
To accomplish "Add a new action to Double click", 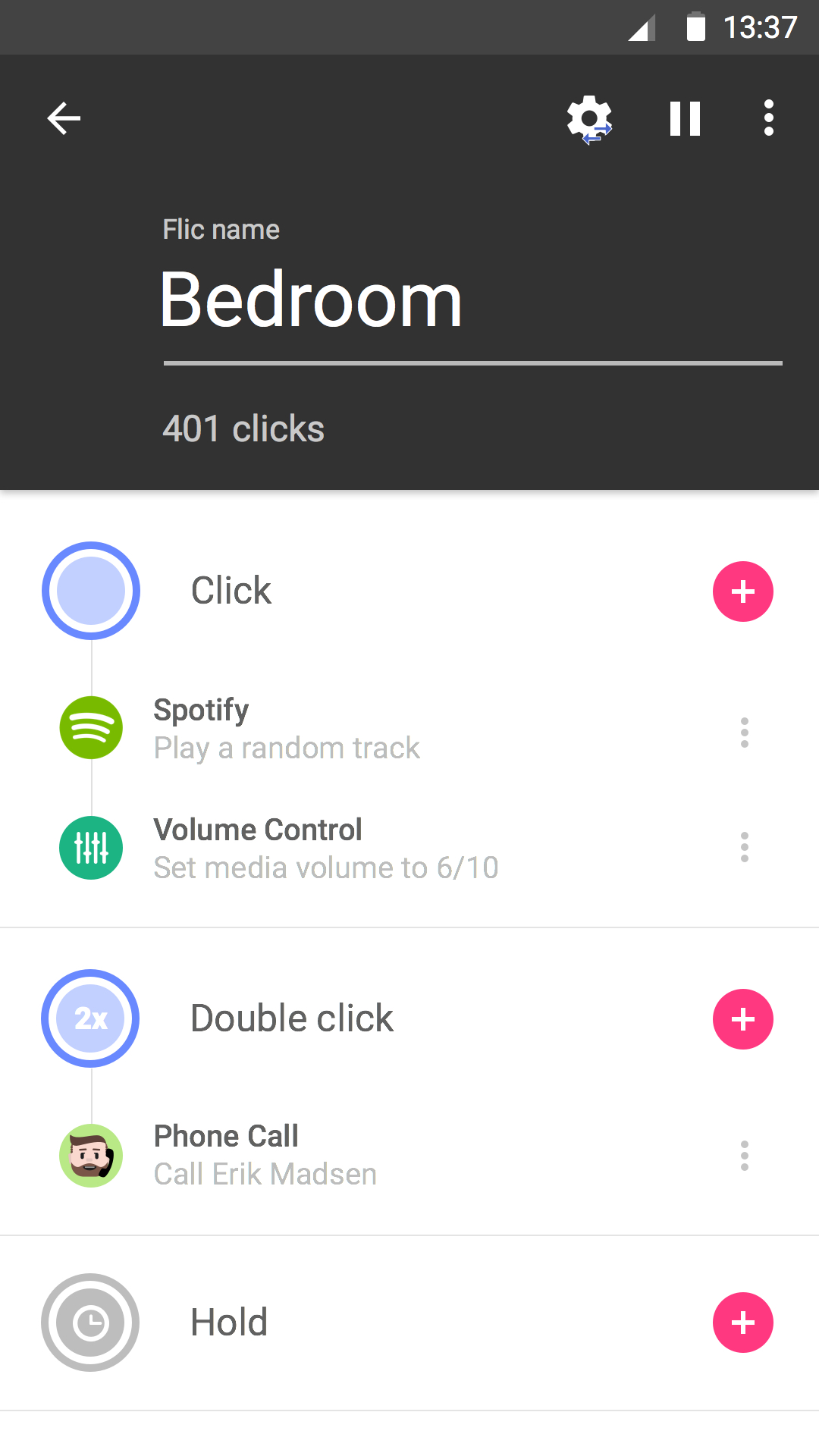I will coord(743,1018).
